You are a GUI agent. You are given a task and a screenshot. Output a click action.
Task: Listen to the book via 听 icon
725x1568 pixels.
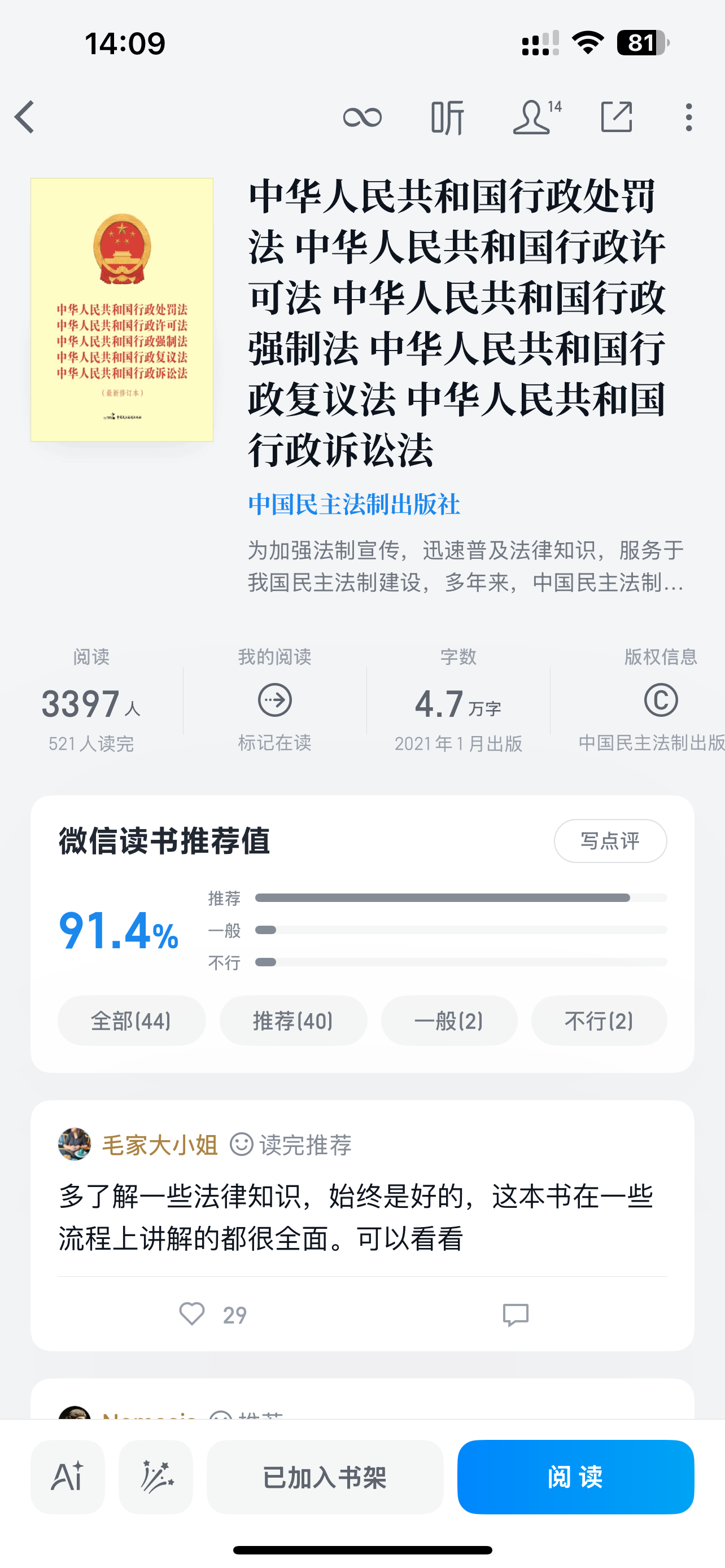tap(447, 117)
